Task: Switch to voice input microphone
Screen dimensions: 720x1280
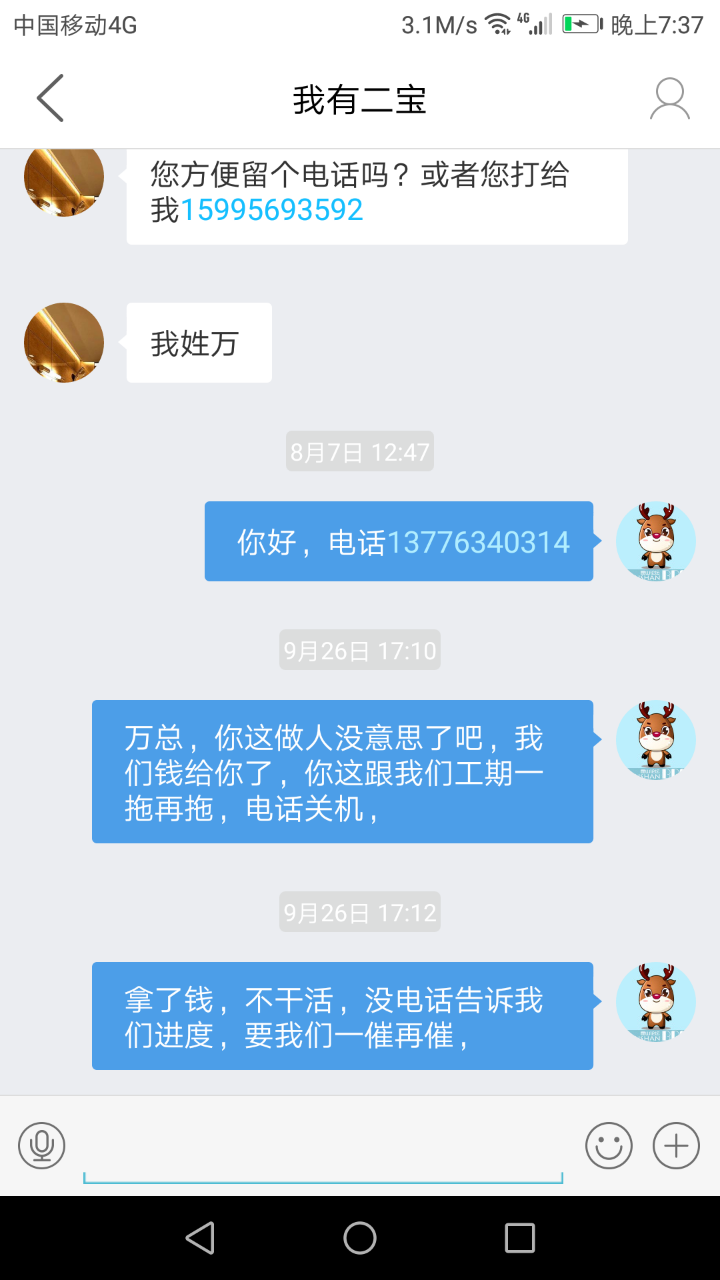Action: click(x=42, y=1145)
